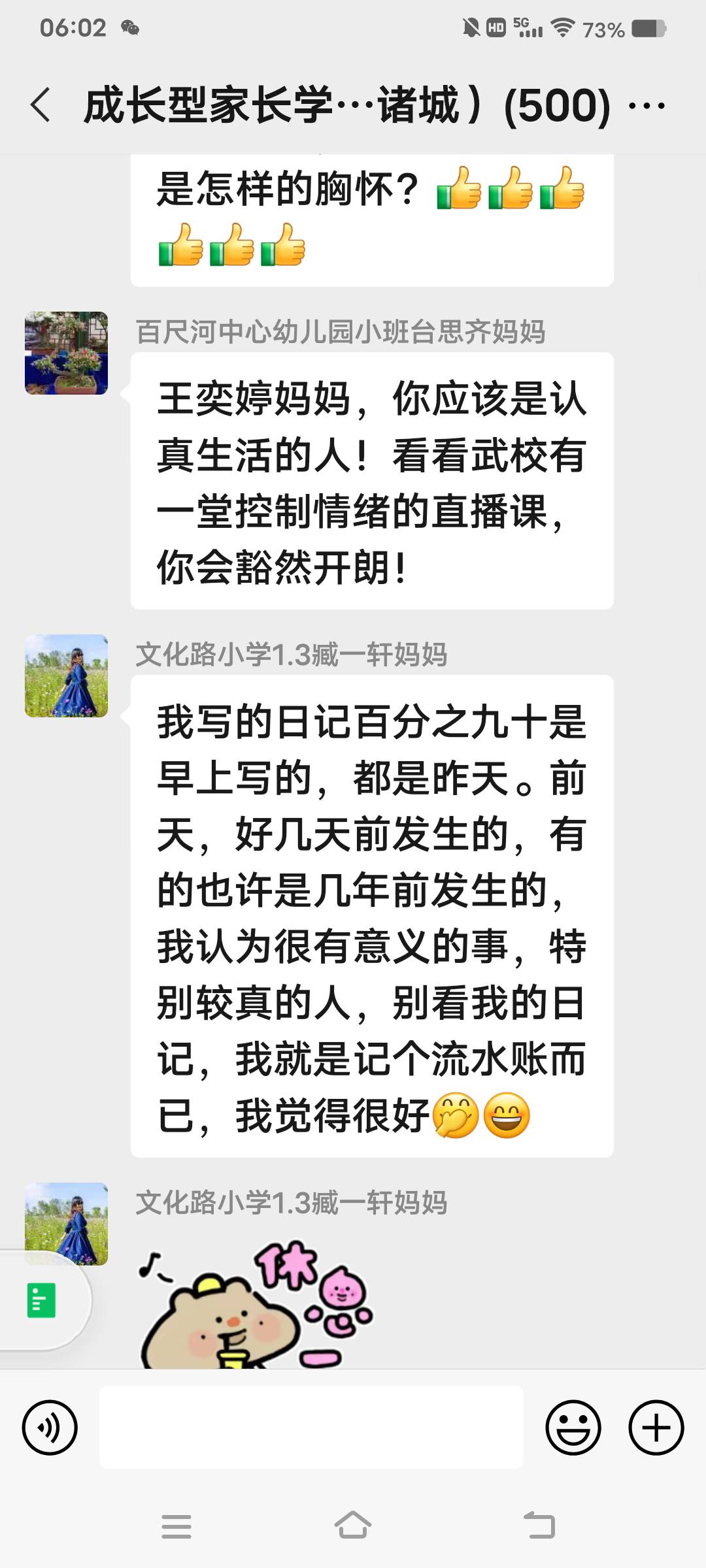The image size is (706, 1568).
Task: Tap the floating green document widget
Action: point(39,1300)
